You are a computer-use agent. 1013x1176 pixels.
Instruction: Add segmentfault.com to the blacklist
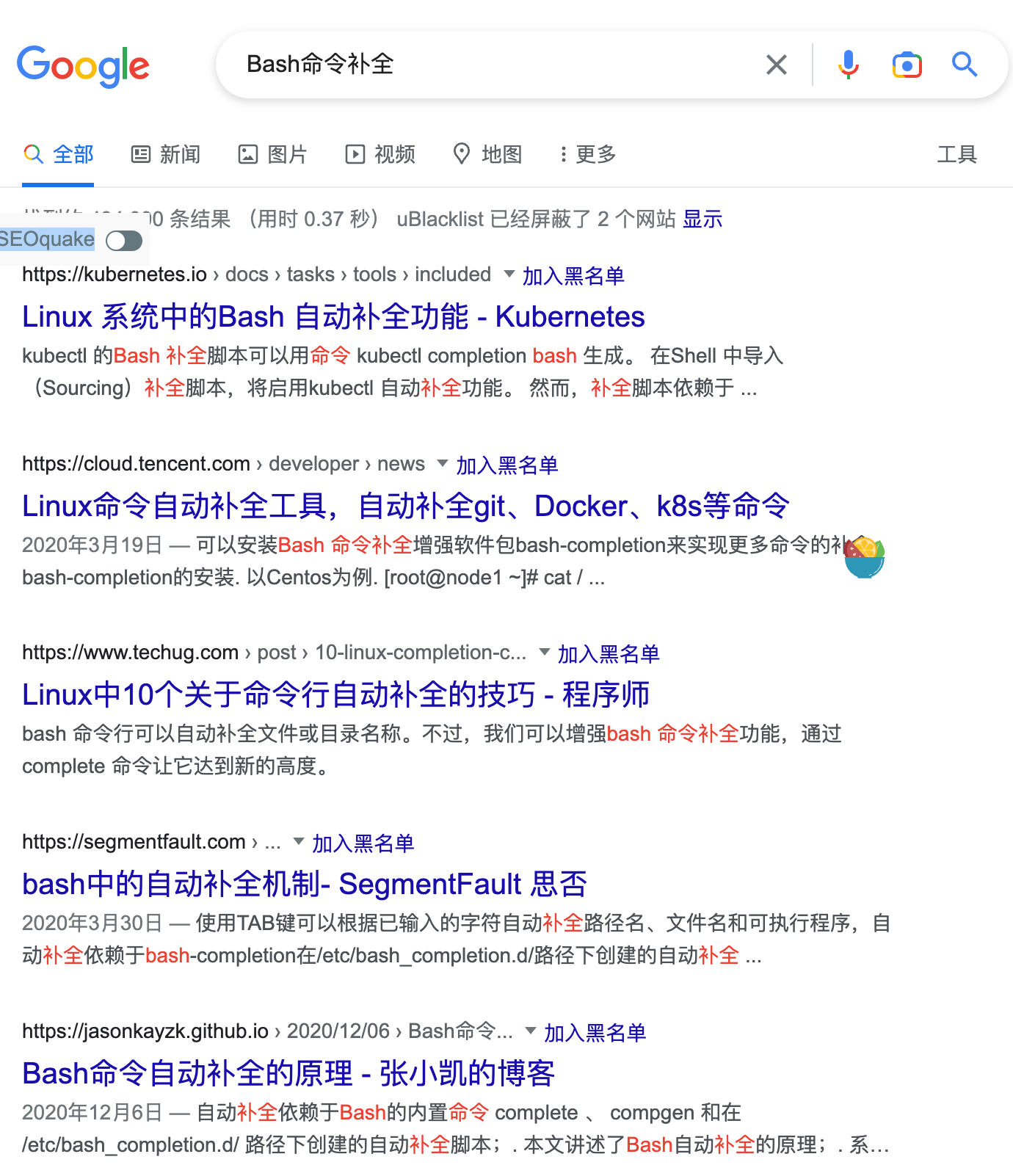tap(363, 843)
